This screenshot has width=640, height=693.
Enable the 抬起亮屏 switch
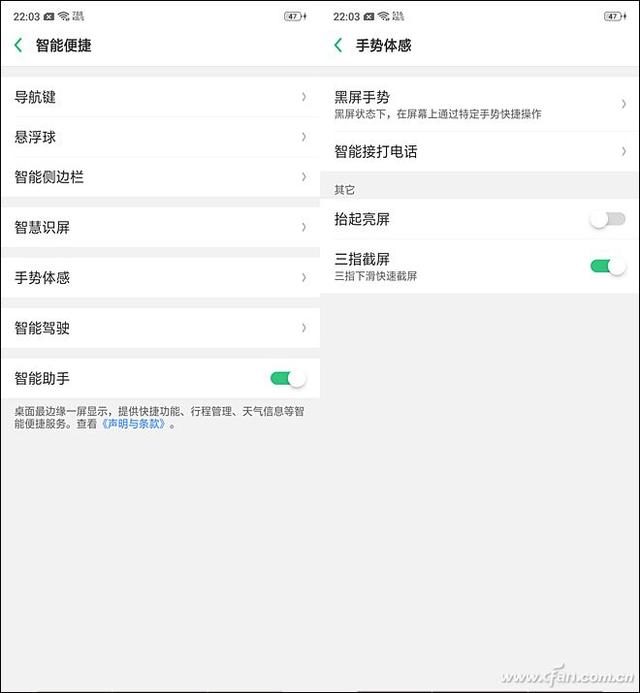607,219
